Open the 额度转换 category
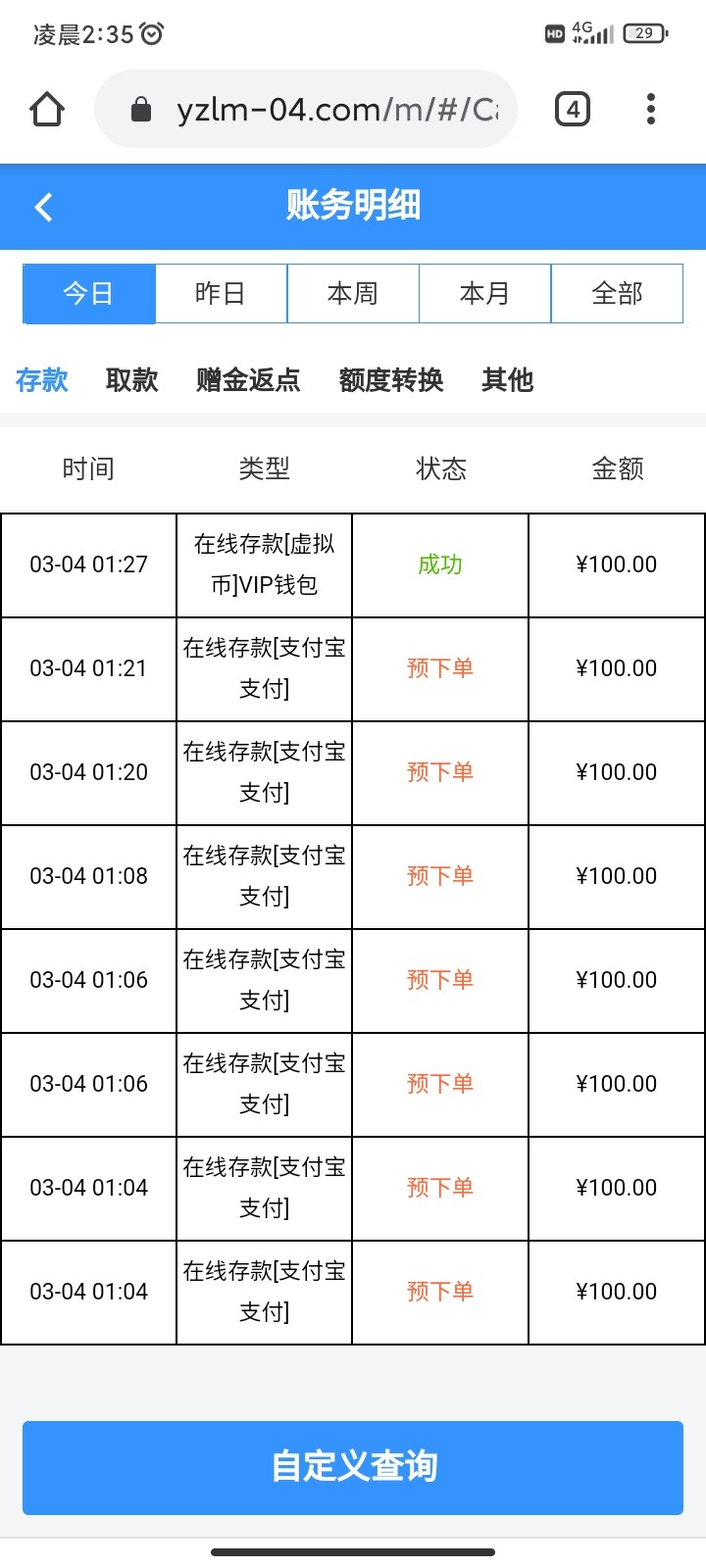Screen dimensions: 706x1568 (391, 379)
